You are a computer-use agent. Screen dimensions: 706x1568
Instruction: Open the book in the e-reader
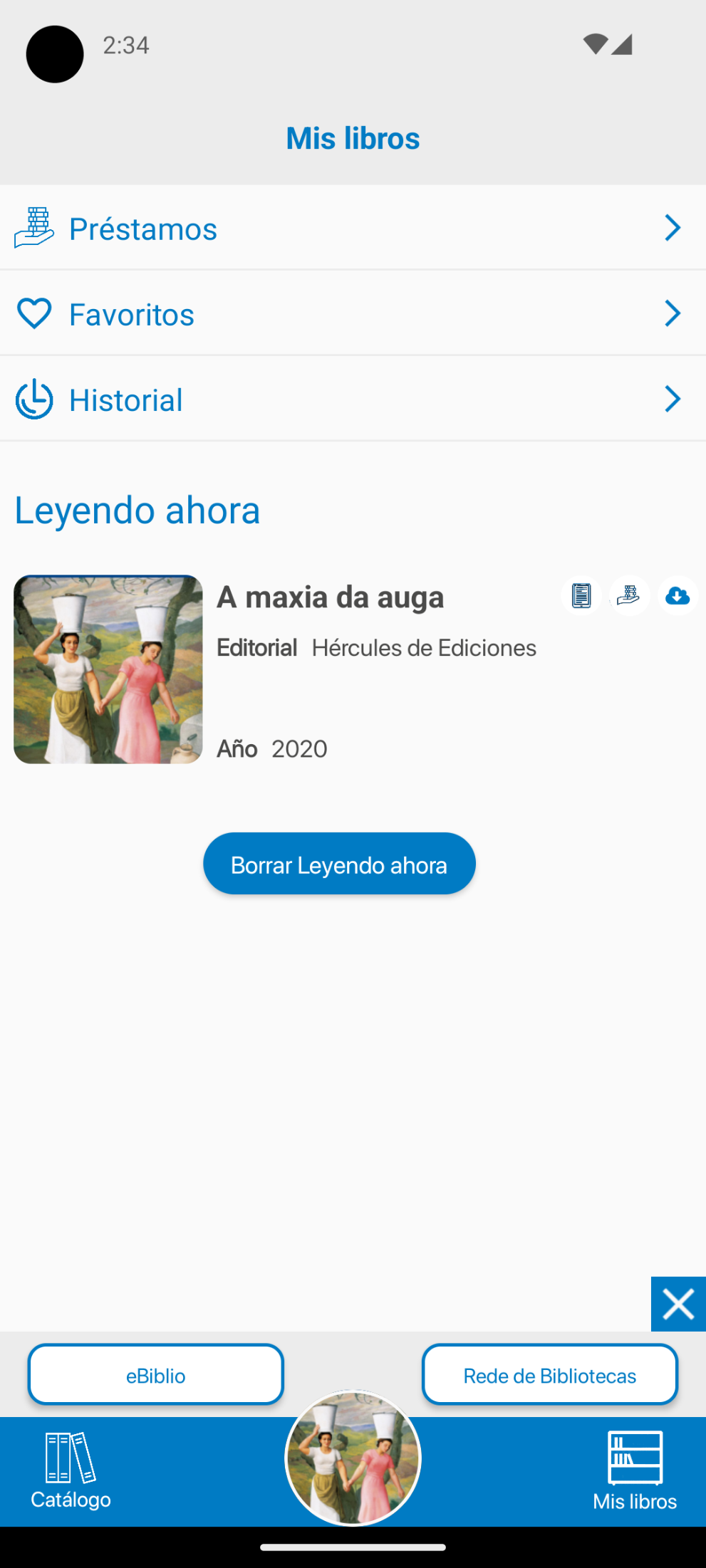tap(581, 595)
